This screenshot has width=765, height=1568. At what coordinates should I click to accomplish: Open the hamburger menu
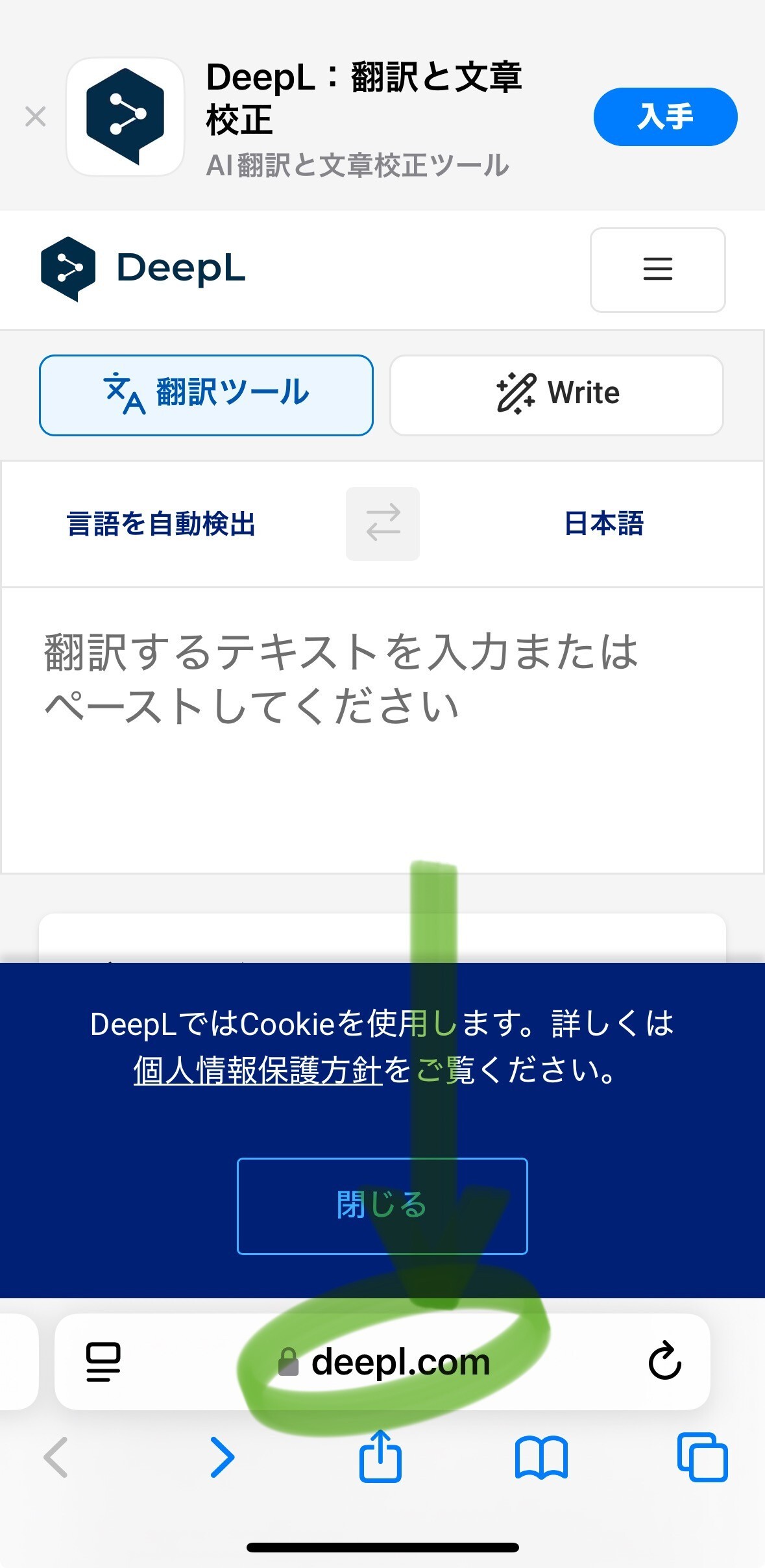point(657,269)
